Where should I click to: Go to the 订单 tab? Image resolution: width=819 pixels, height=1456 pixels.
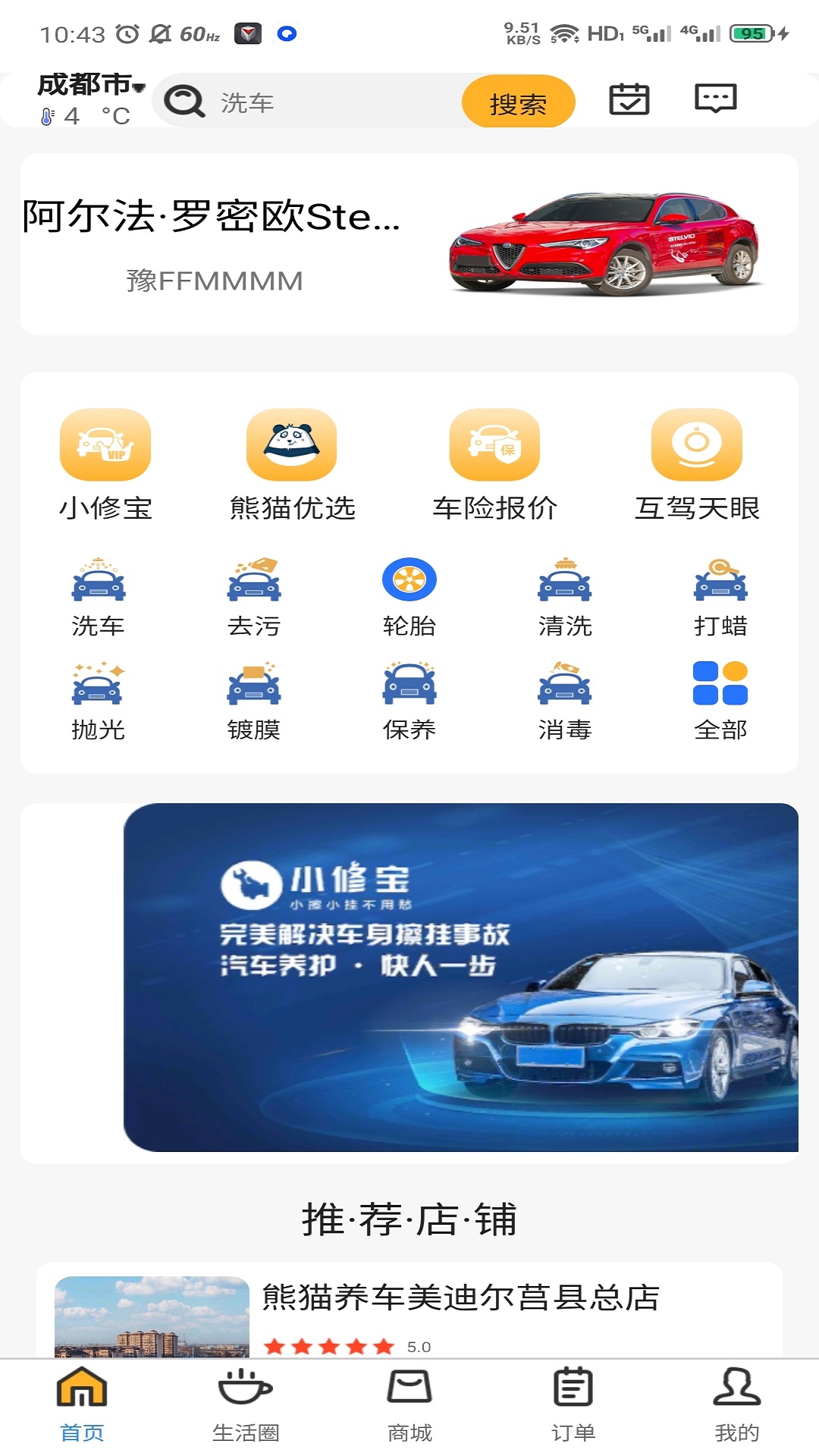coord(573,1404)
